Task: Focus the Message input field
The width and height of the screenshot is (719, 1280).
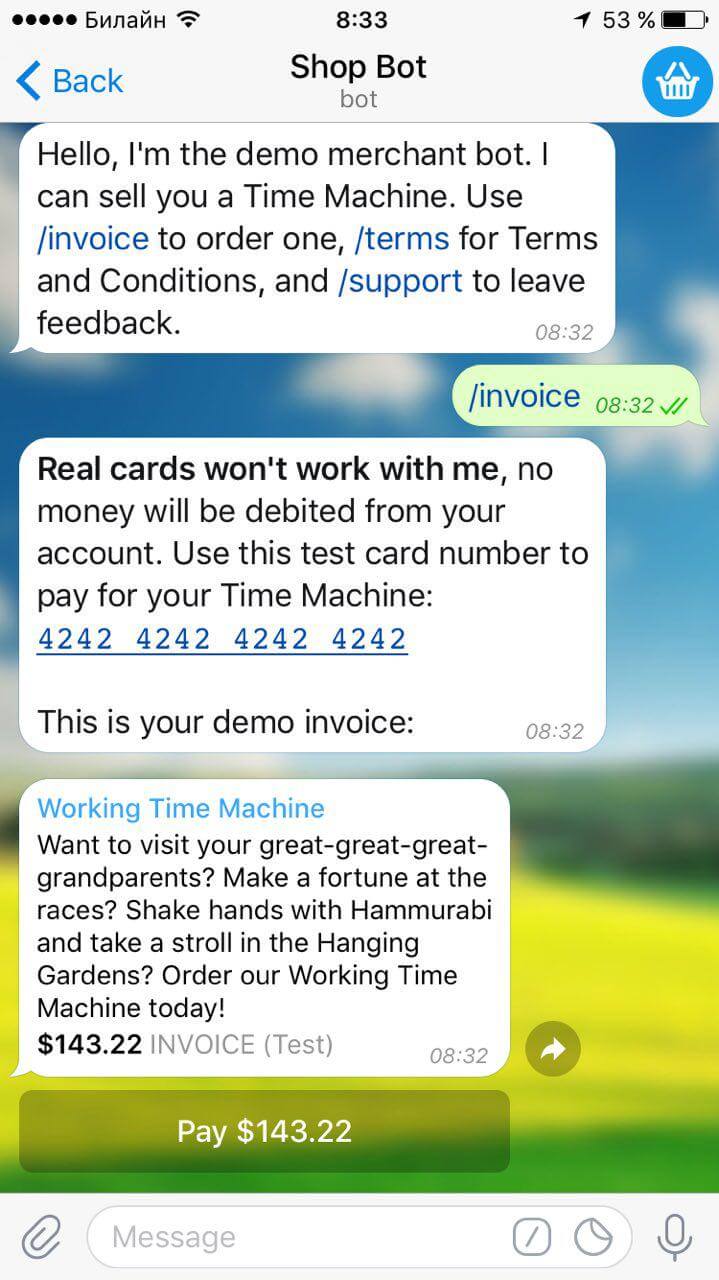Action: (x=300, y=1238)
